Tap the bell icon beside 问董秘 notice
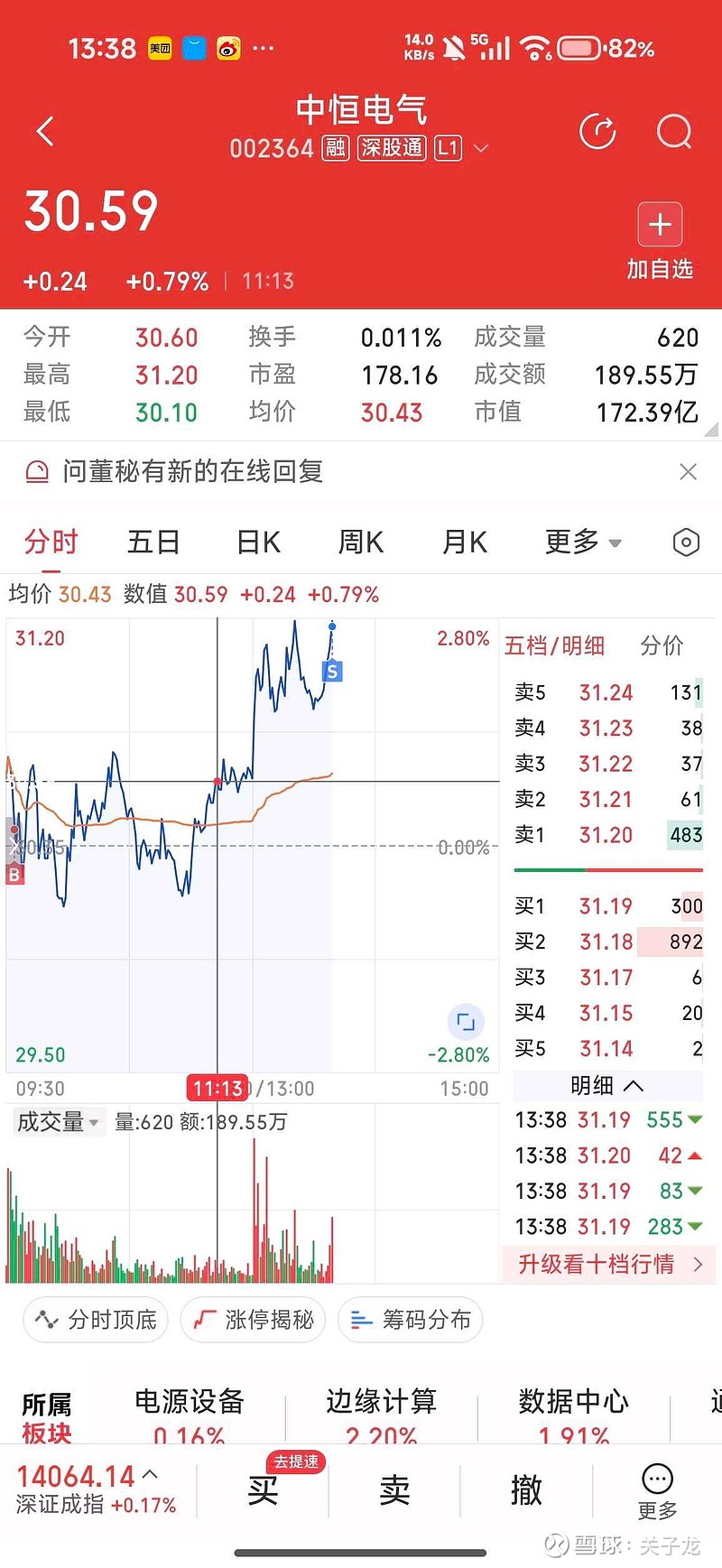The height and width of the screenshot is (1568, 722). (x=36, y=471)
